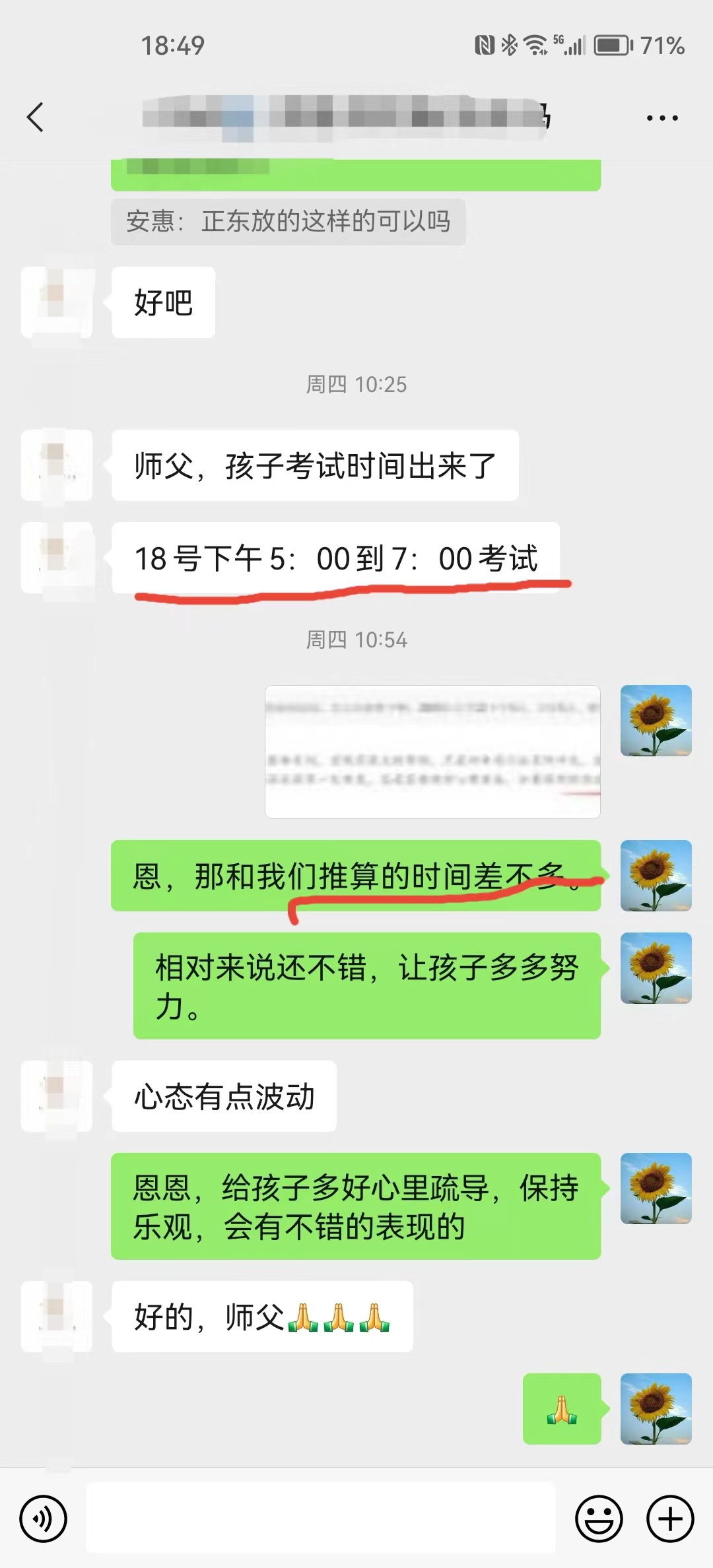Viewport: 713px width, 1568px height.
Task: Open the emoji sticker panel
Action: pos(599,1519)
